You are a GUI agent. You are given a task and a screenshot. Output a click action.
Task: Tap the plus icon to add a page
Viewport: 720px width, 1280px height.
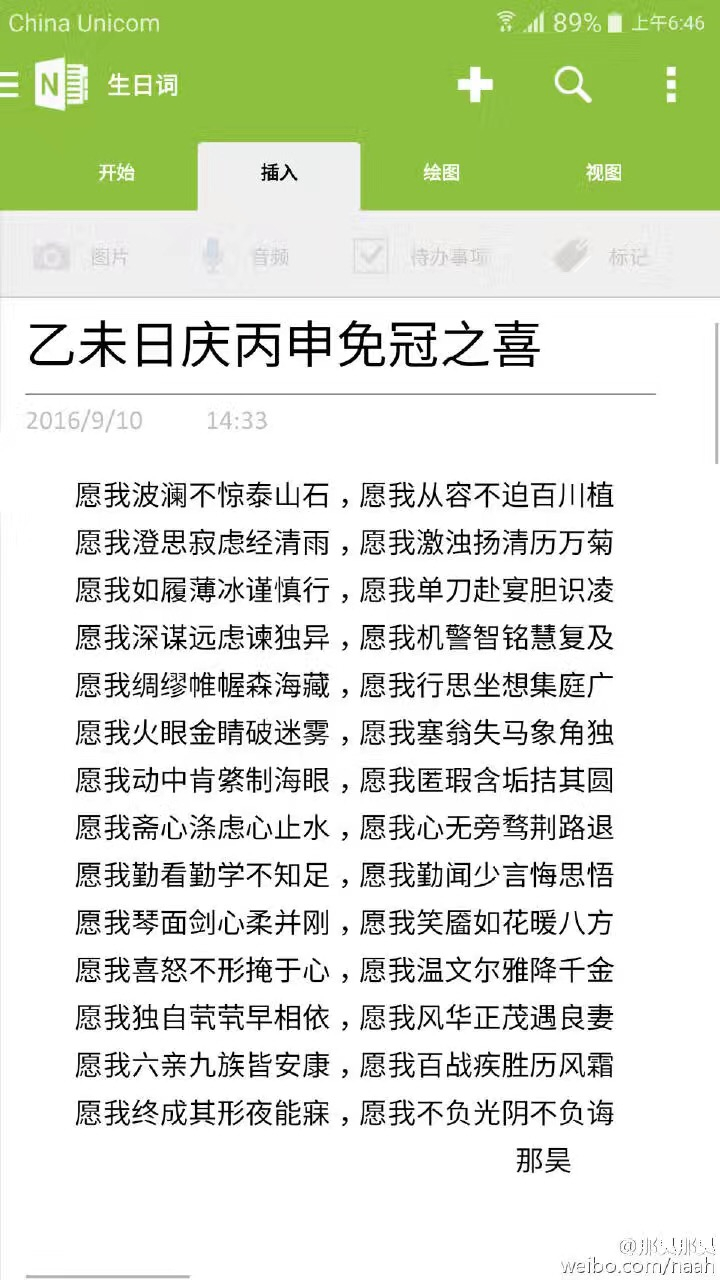click(475, 86)
